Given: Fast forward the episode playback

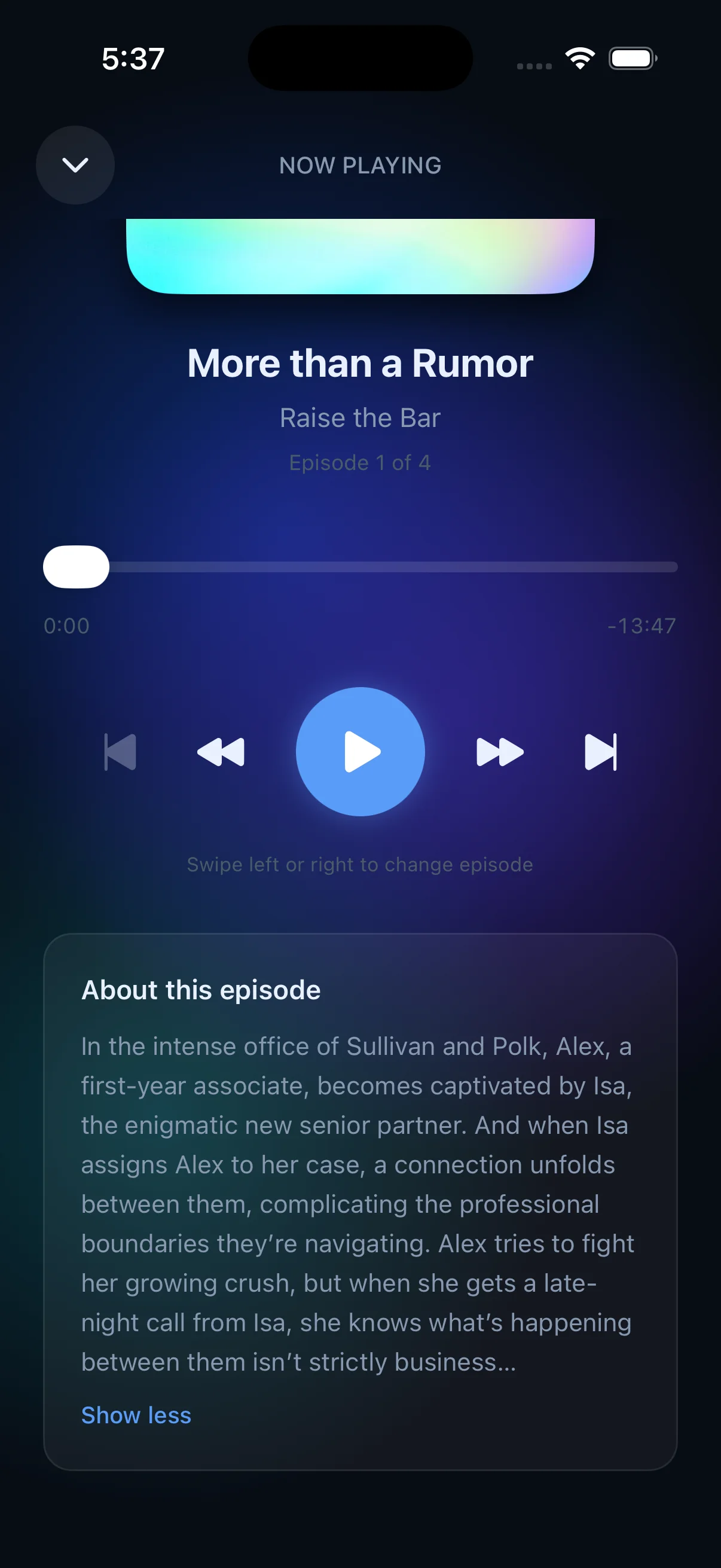Looking at the screenshot, I should tap(500, 752).
